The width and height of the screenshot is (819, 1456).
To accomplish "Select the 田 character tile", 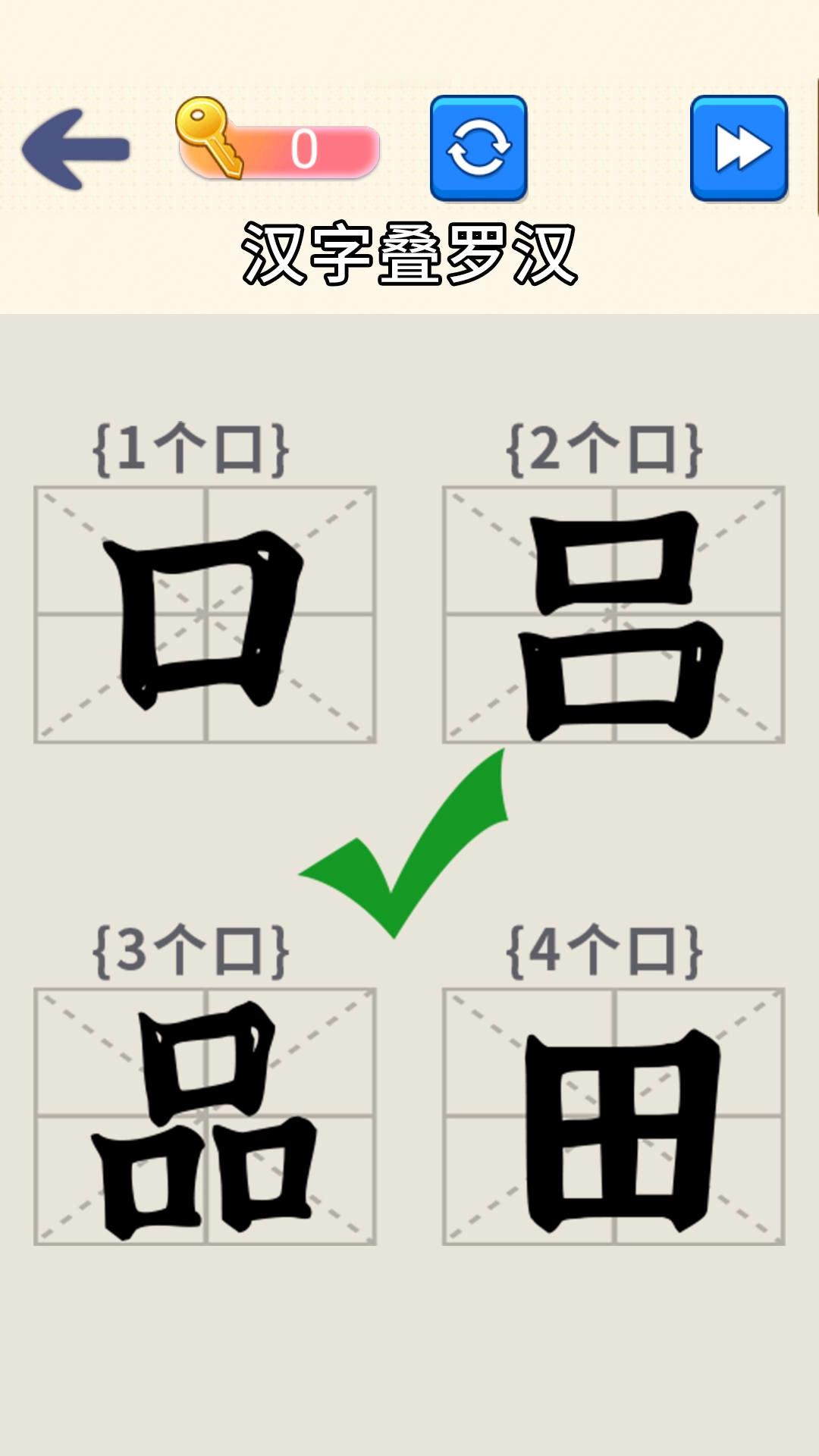I will point(613,1116).
